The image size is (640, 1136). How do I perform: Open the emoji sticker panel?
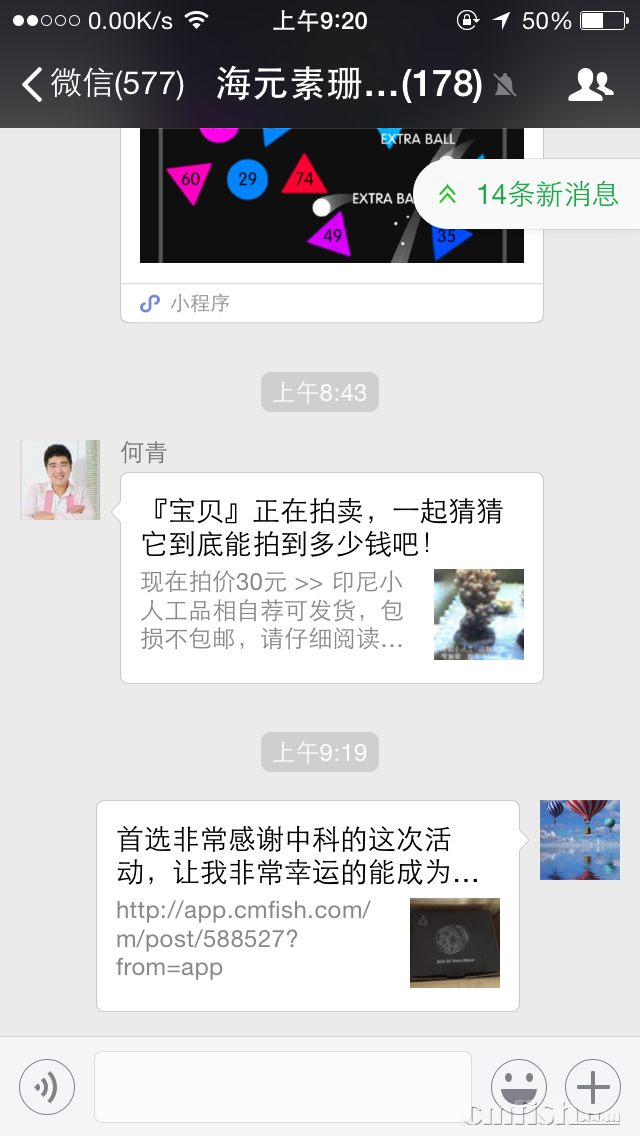tap(518, 1086)
